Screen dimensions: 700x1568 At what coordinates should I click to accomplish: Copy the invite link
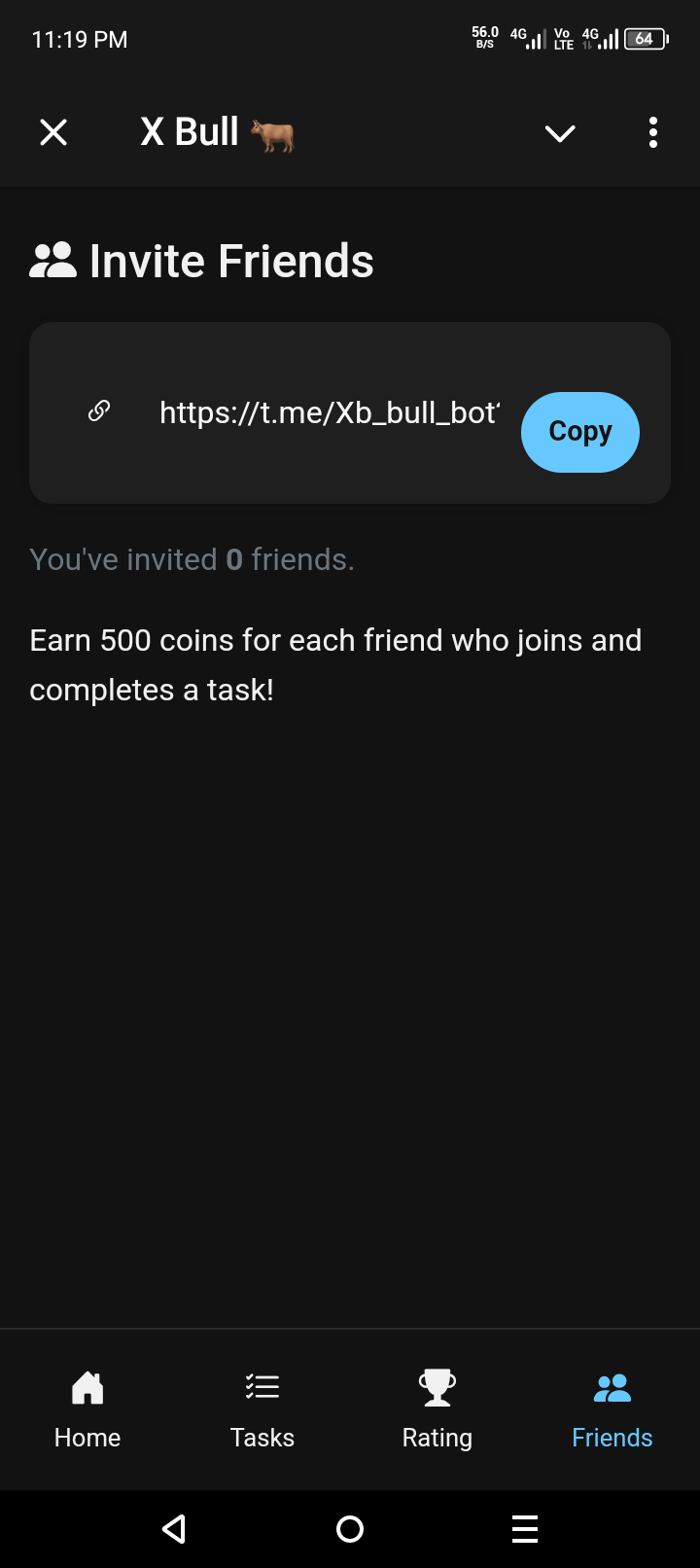pyautogui.click(x=579, y=431)
